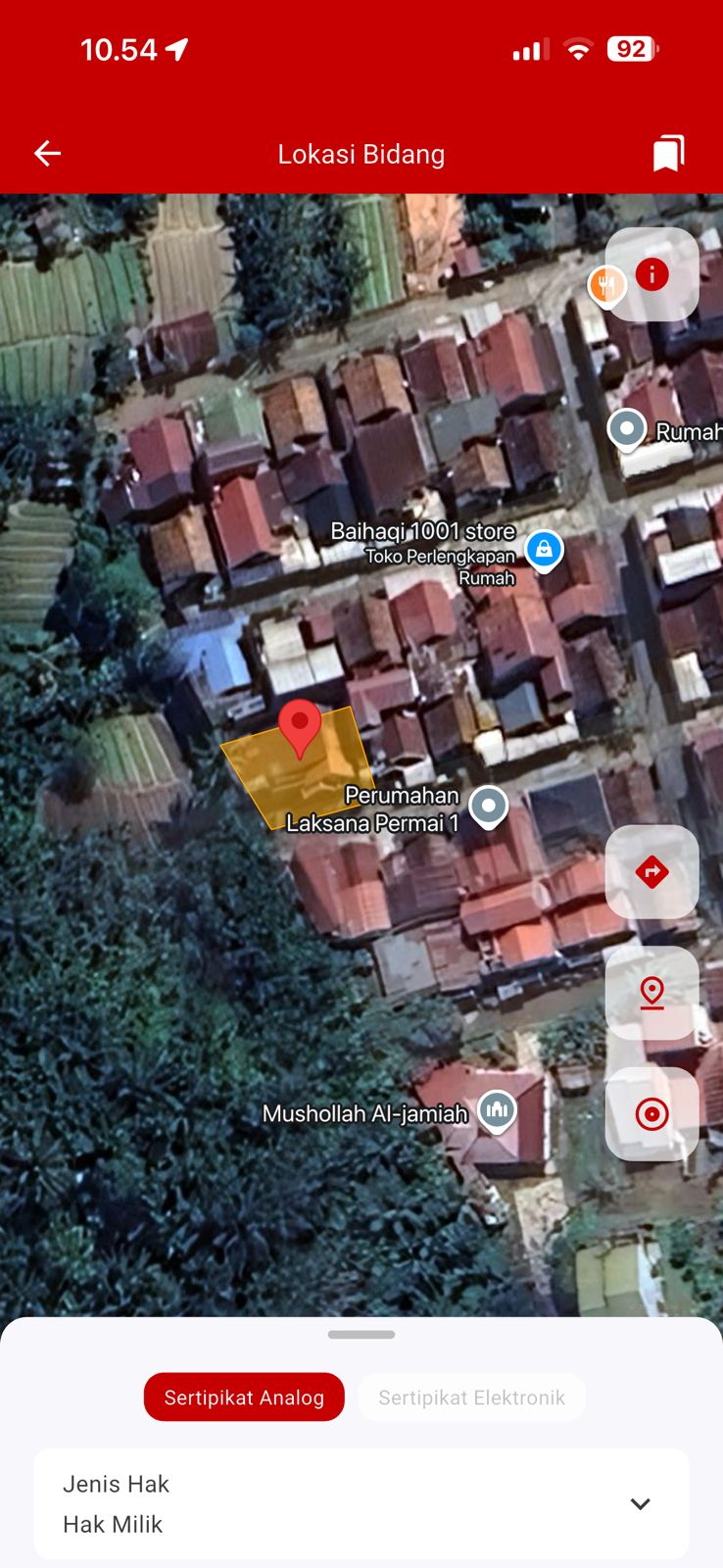Tap the gray Rumah map marker

626,429
